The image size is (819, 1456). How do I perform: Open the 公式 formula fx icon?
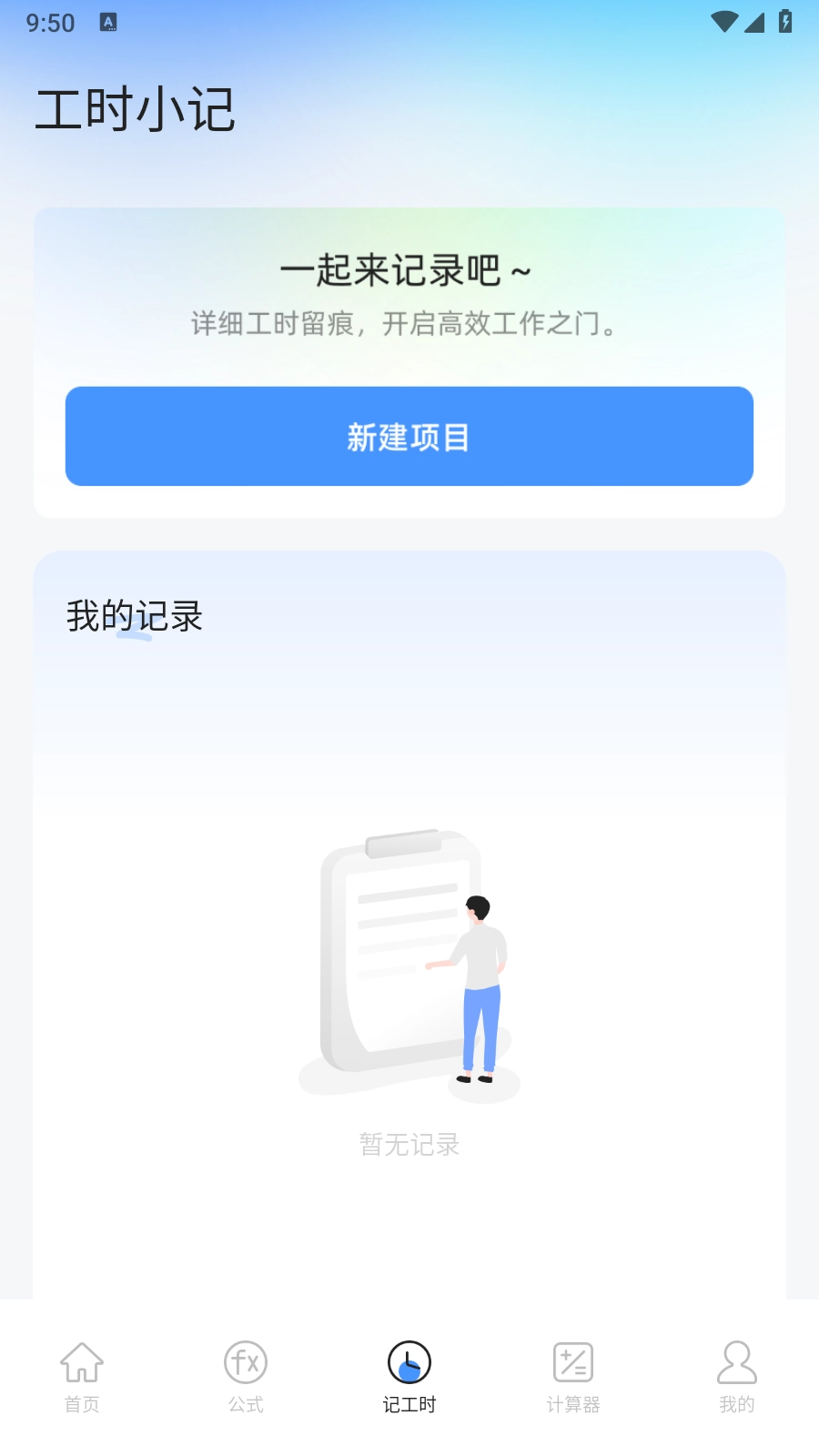tap(244, 1363)
